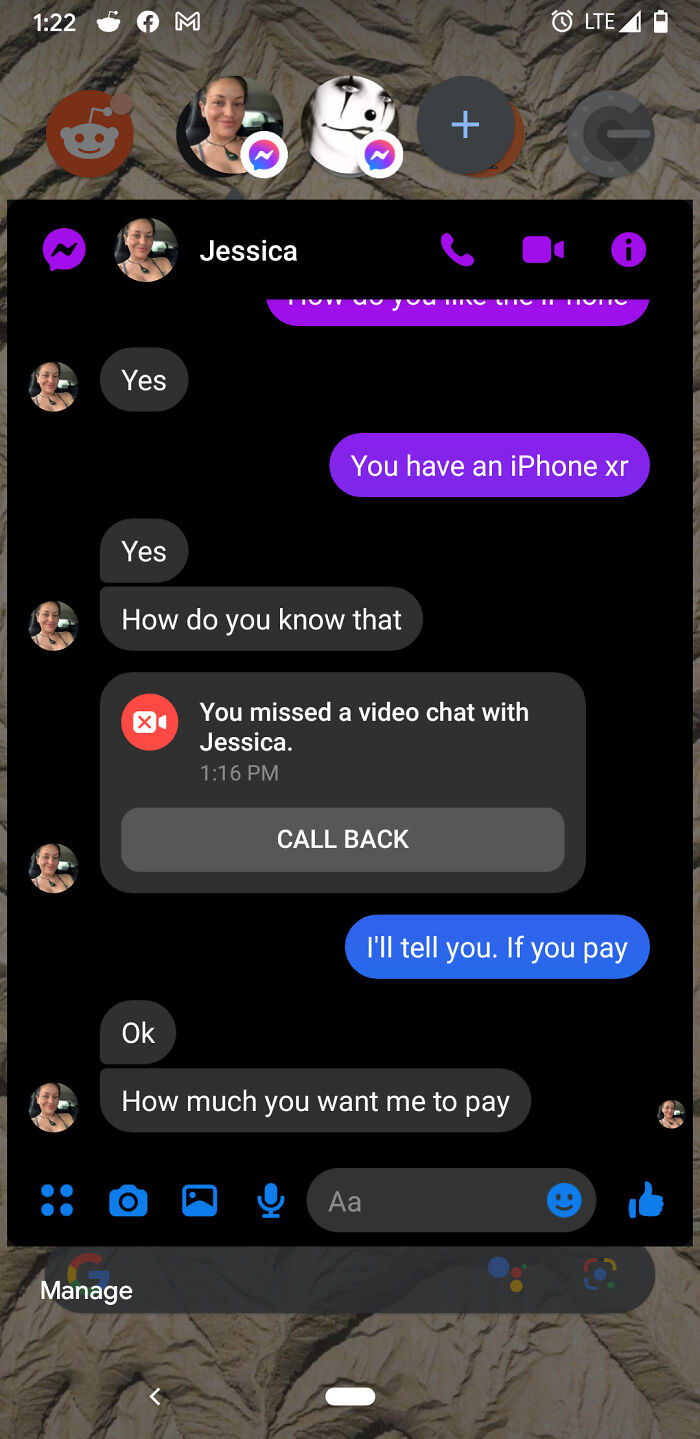The image size is (700, 1439).
Task: Start a voice call with Jessica
Action: click(457, 250)
